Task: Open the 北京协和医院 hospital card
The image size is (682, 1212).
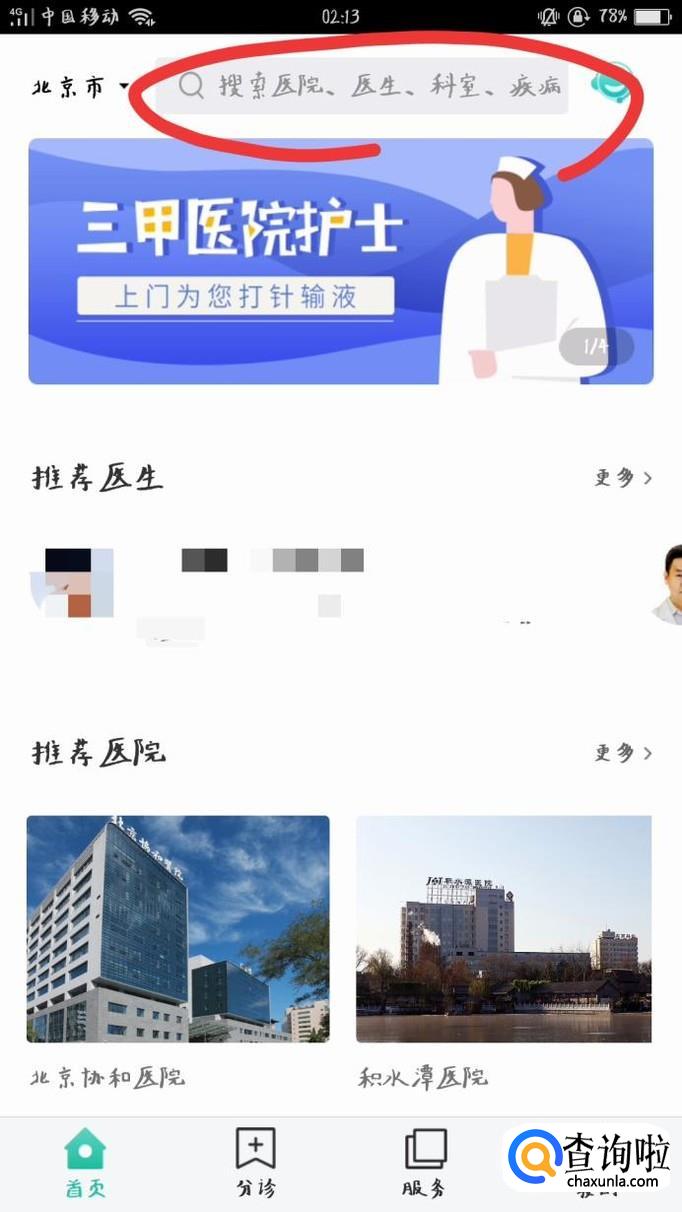Action: click(x=178, y=930)
